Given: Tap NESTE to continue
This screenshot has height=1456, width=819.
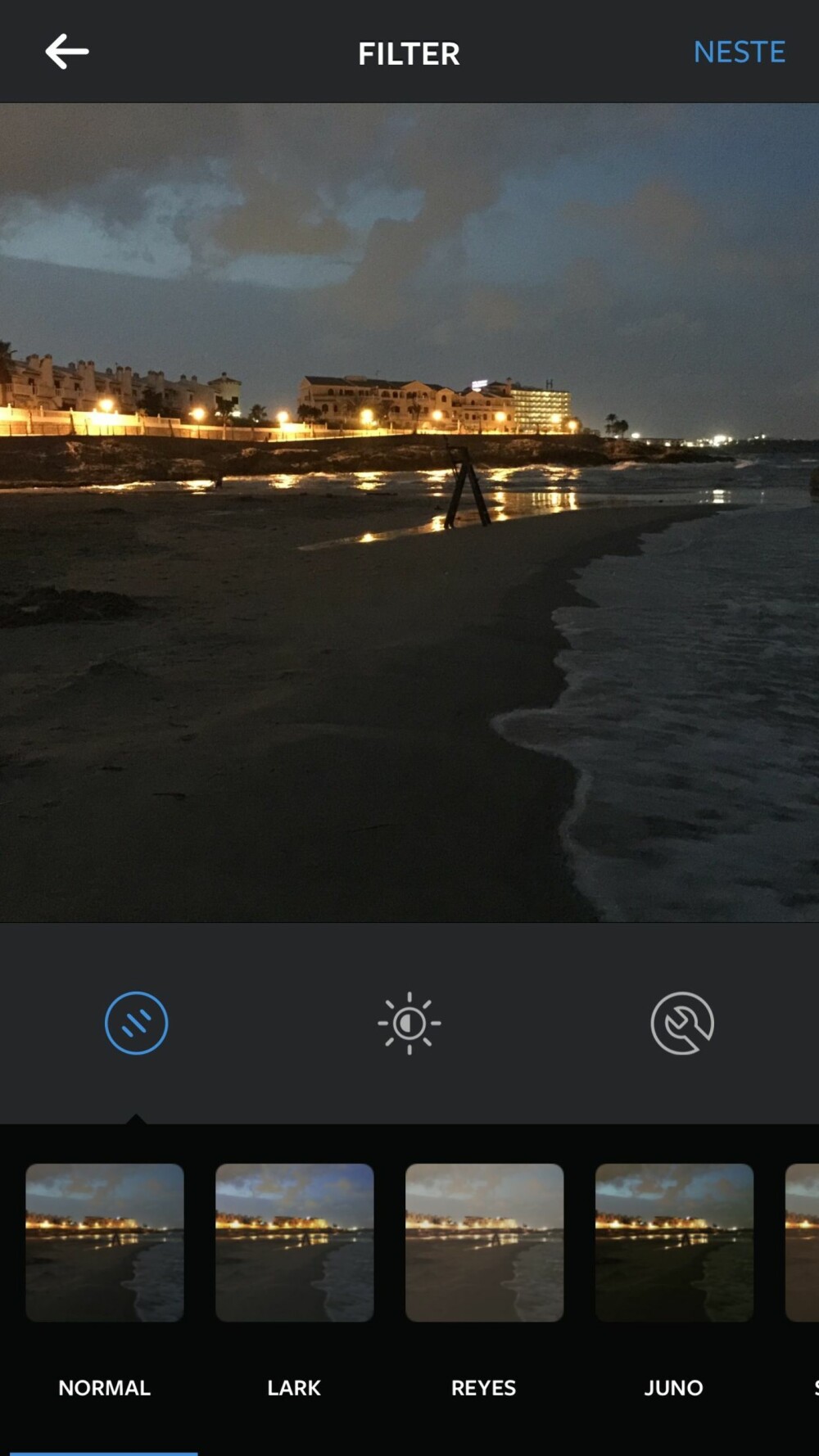Looking at the screenshot, I should point(739,52).
